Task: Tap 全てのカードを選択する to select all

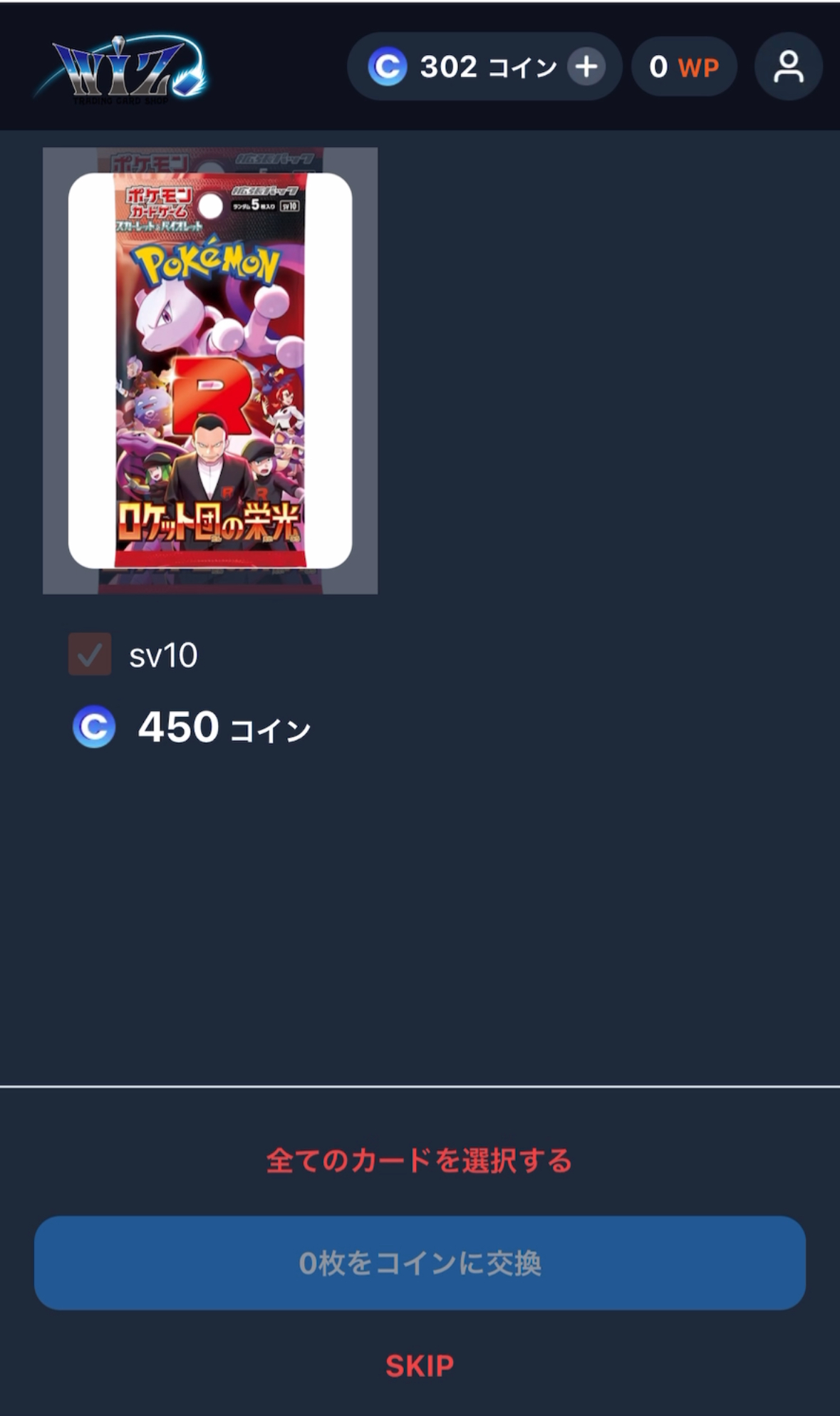Action: pyautogui.click(x=420, y=1161)
